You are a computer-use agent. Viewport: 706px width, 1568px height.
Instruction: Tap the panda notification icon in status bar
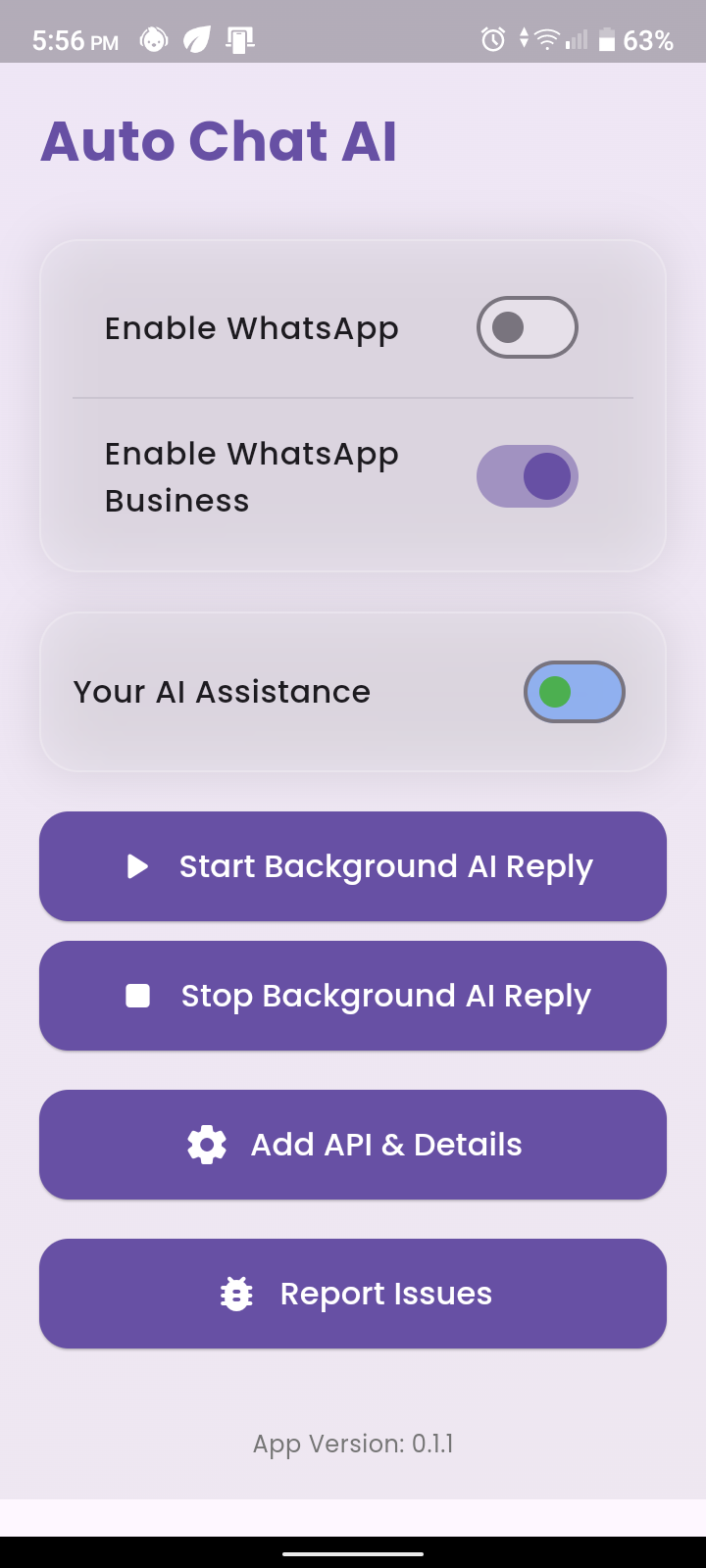click(x=154, y=40)
